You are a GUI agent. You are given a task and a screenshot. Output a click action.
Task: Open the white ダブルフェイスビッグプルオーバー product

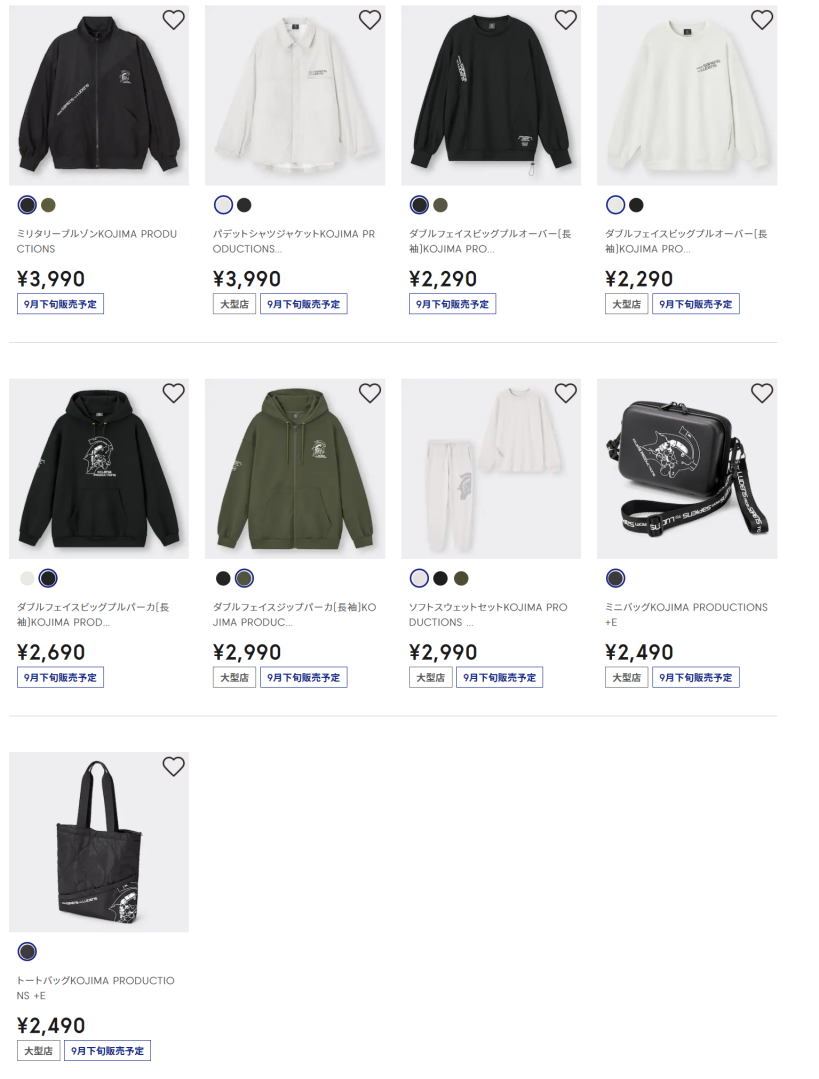(687, 96)
